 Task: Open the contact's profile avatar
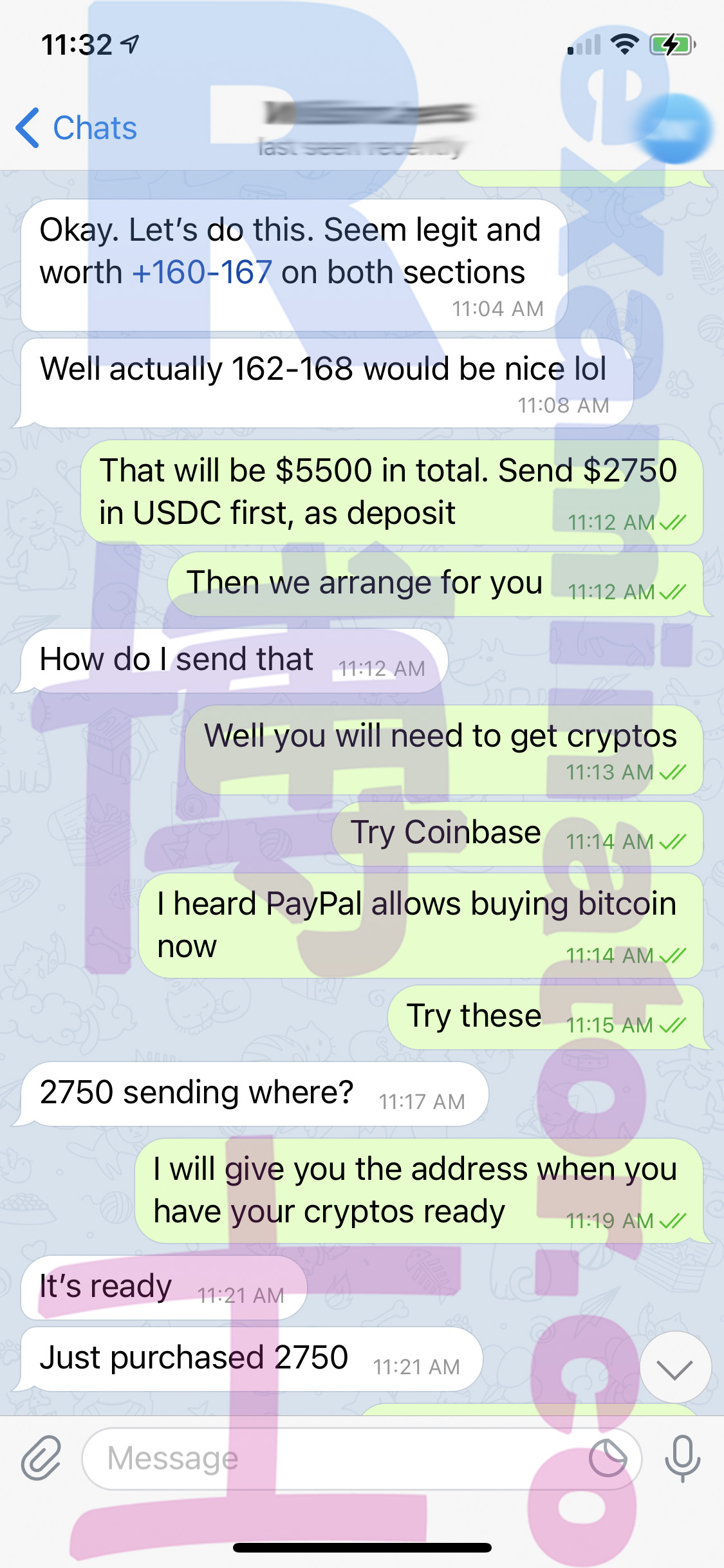[x=674, y=128]
